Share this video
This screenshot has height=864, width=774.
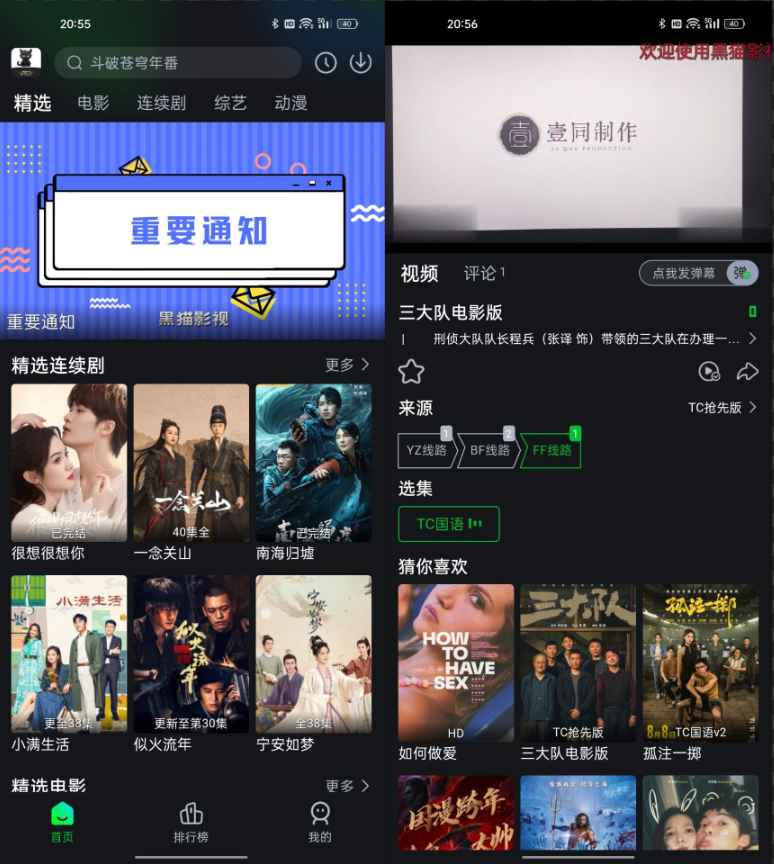[x=747, y=372]
